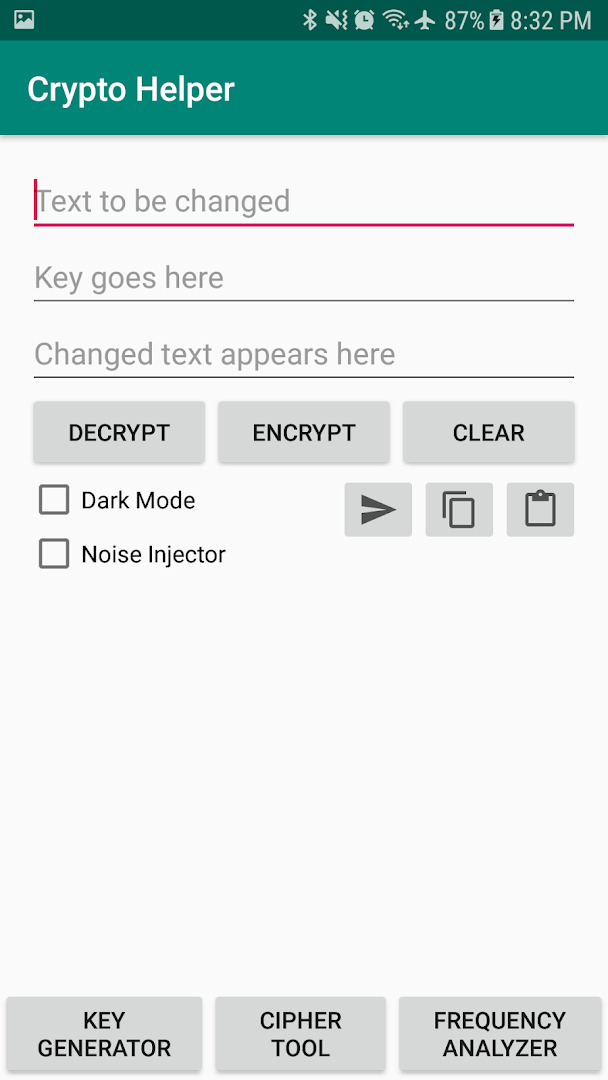Hit the ENCRYPT button
608x1080 pixels.
(304, 433)
